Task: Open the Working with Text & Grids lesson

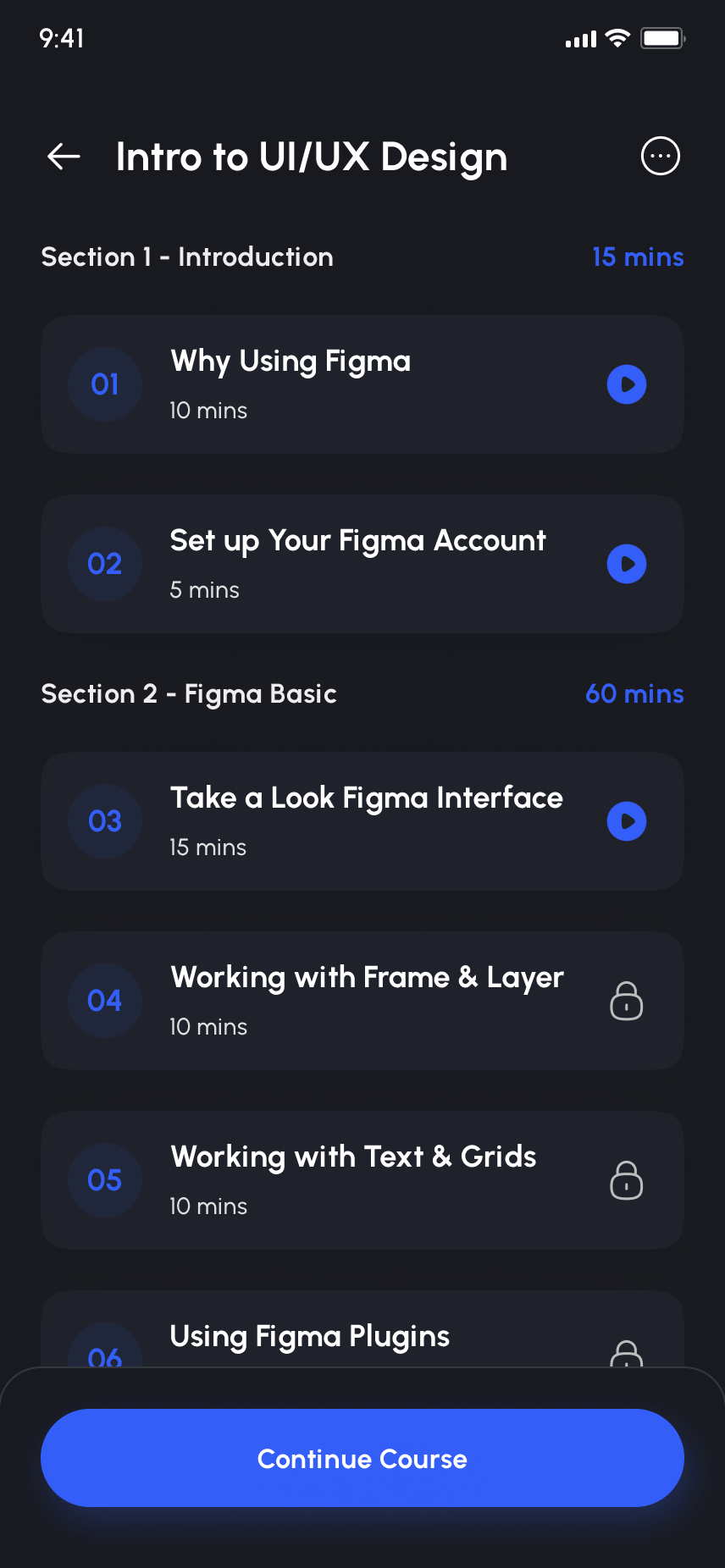Action: pyautogui.click(x=362, y=1180)
